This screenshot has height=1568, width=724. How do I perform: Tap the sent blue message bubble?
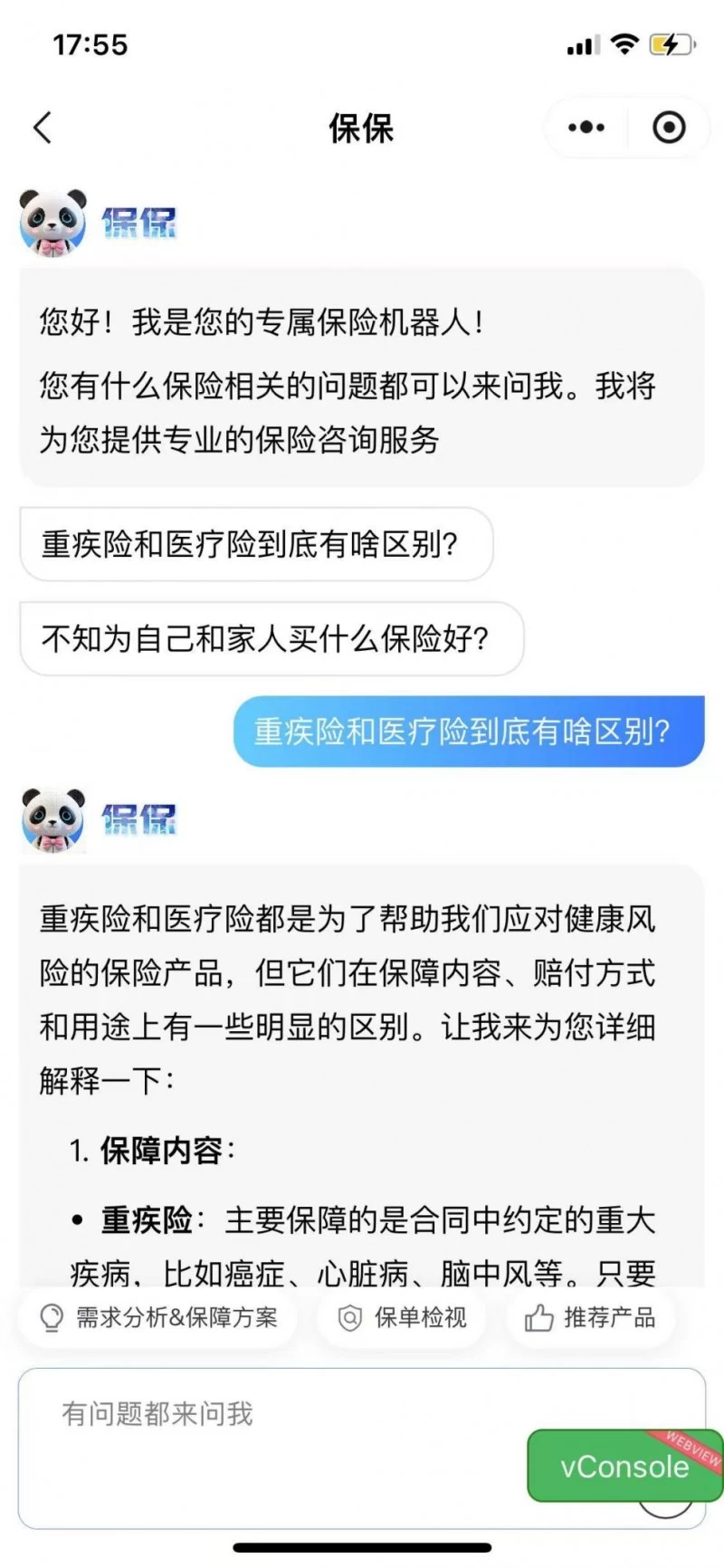(467, 732)
